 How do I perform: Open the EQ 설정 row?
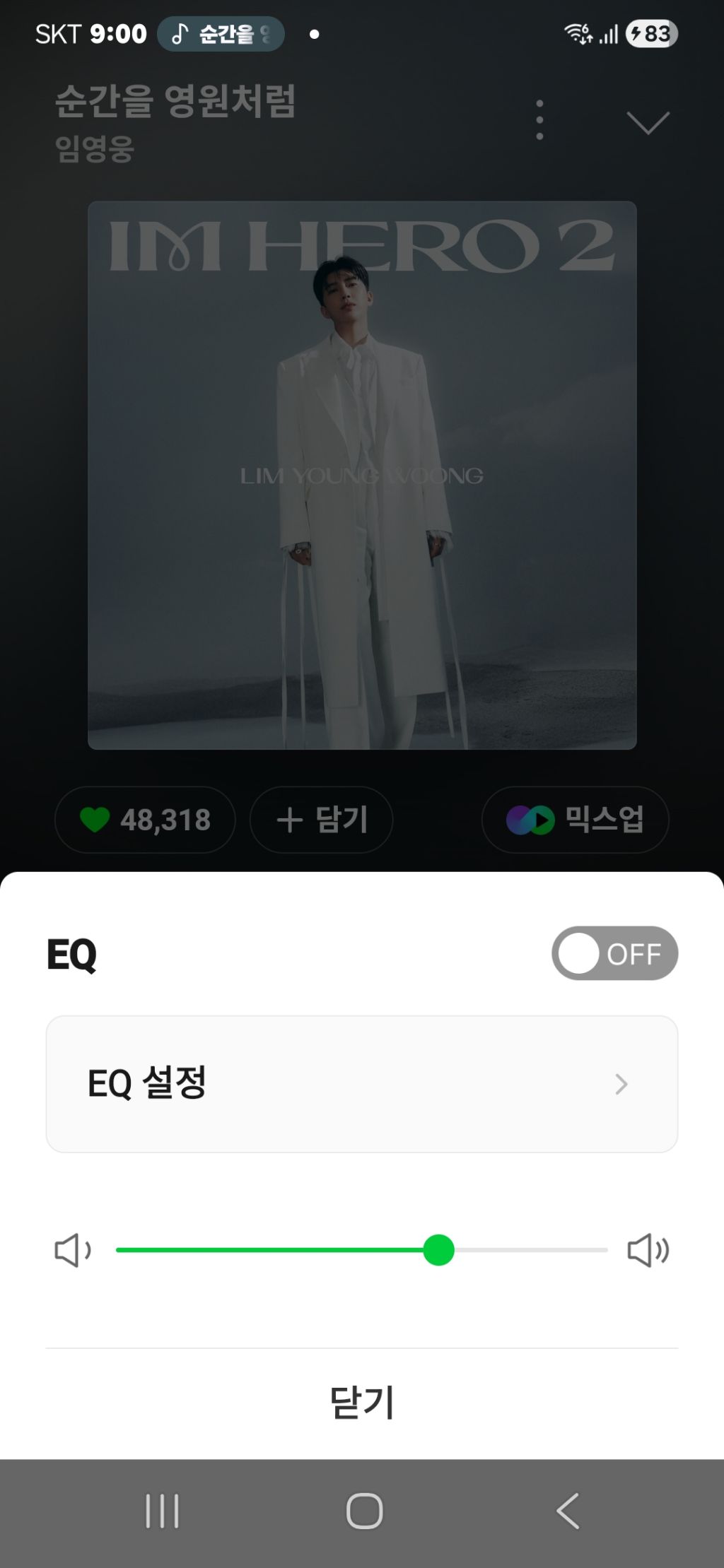(x=361, y=1084)
